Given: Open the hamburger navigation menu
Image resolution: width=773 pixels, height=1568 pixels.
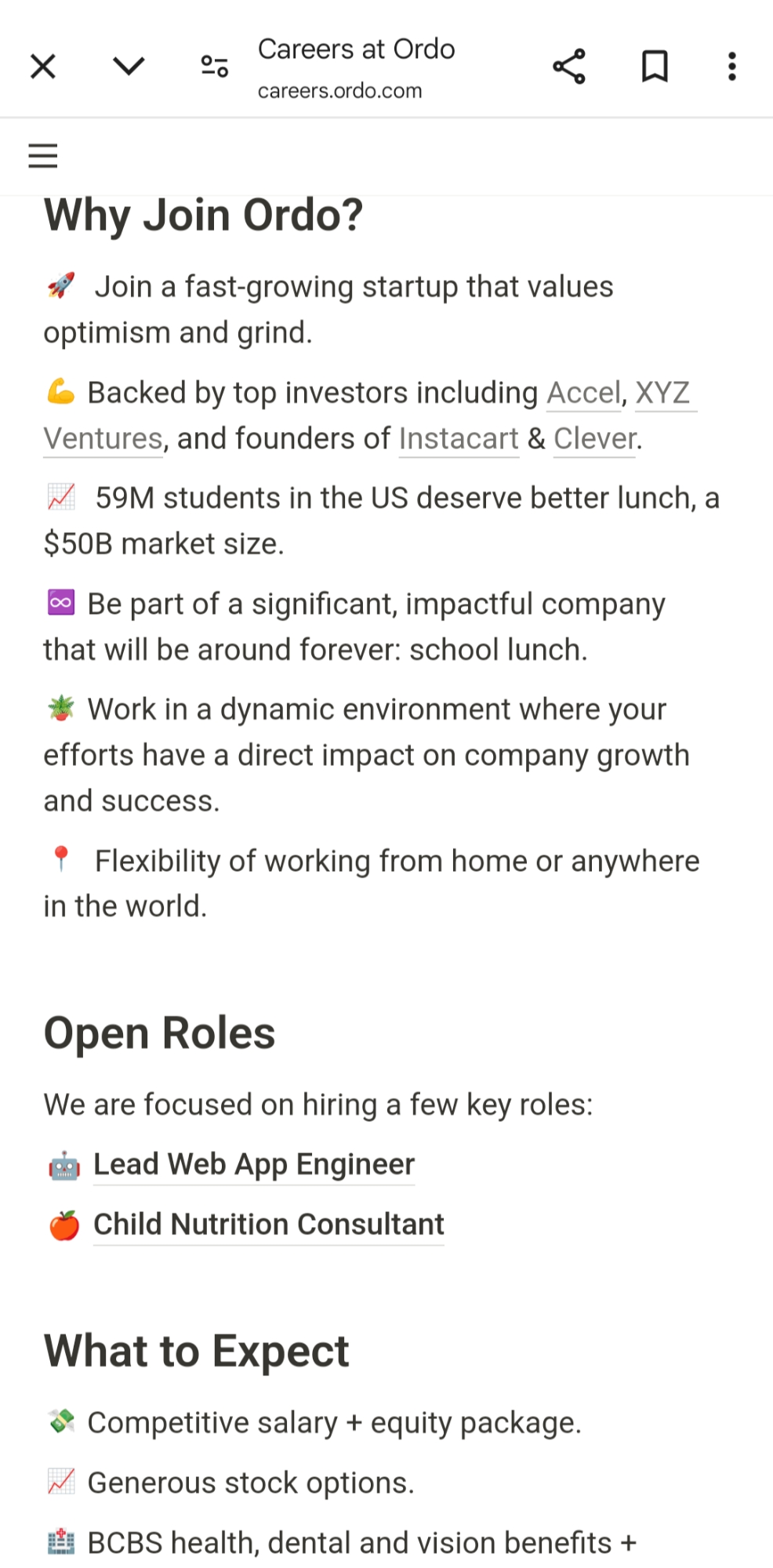Looking at the screenshot, I should coord(43,156).
